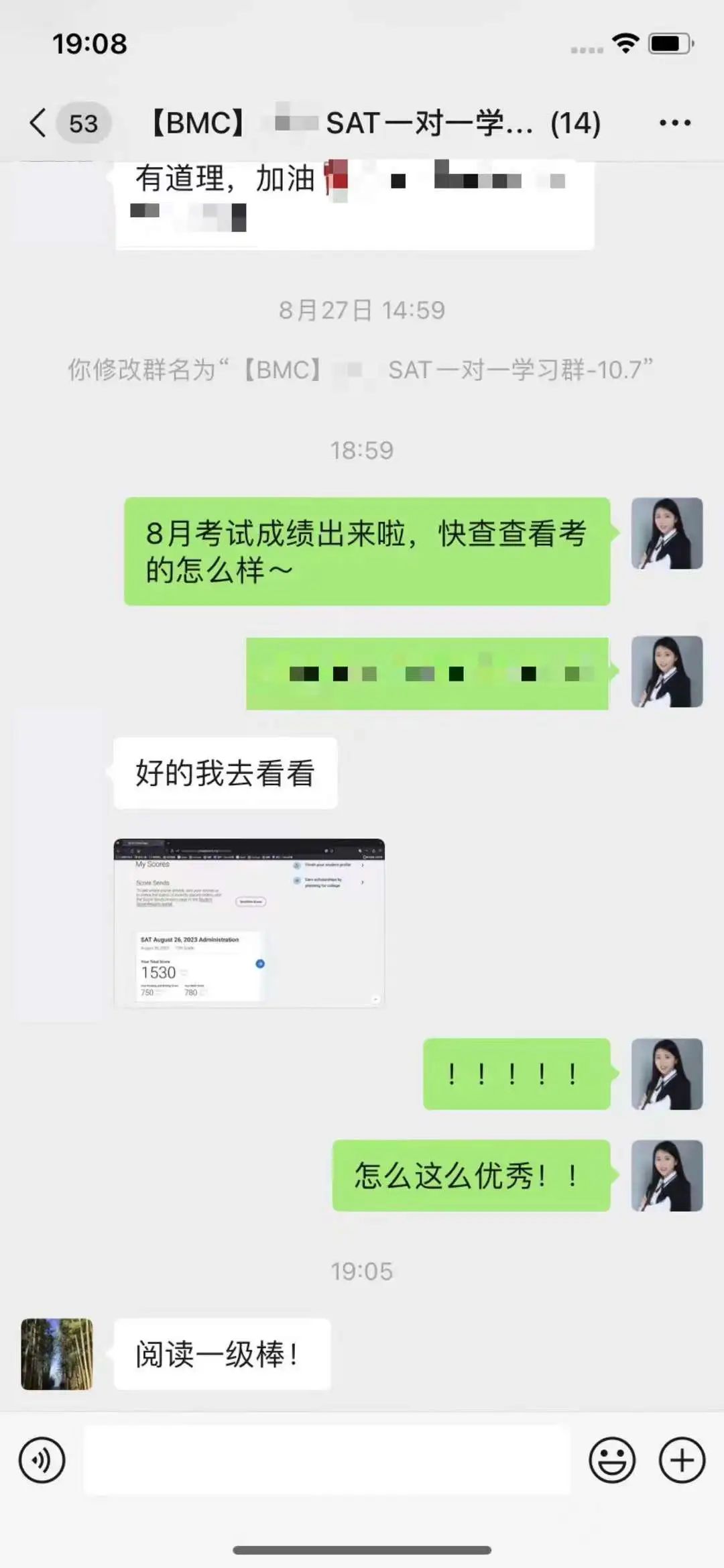Open the plus attachments menu

[x=682, y=1460]
